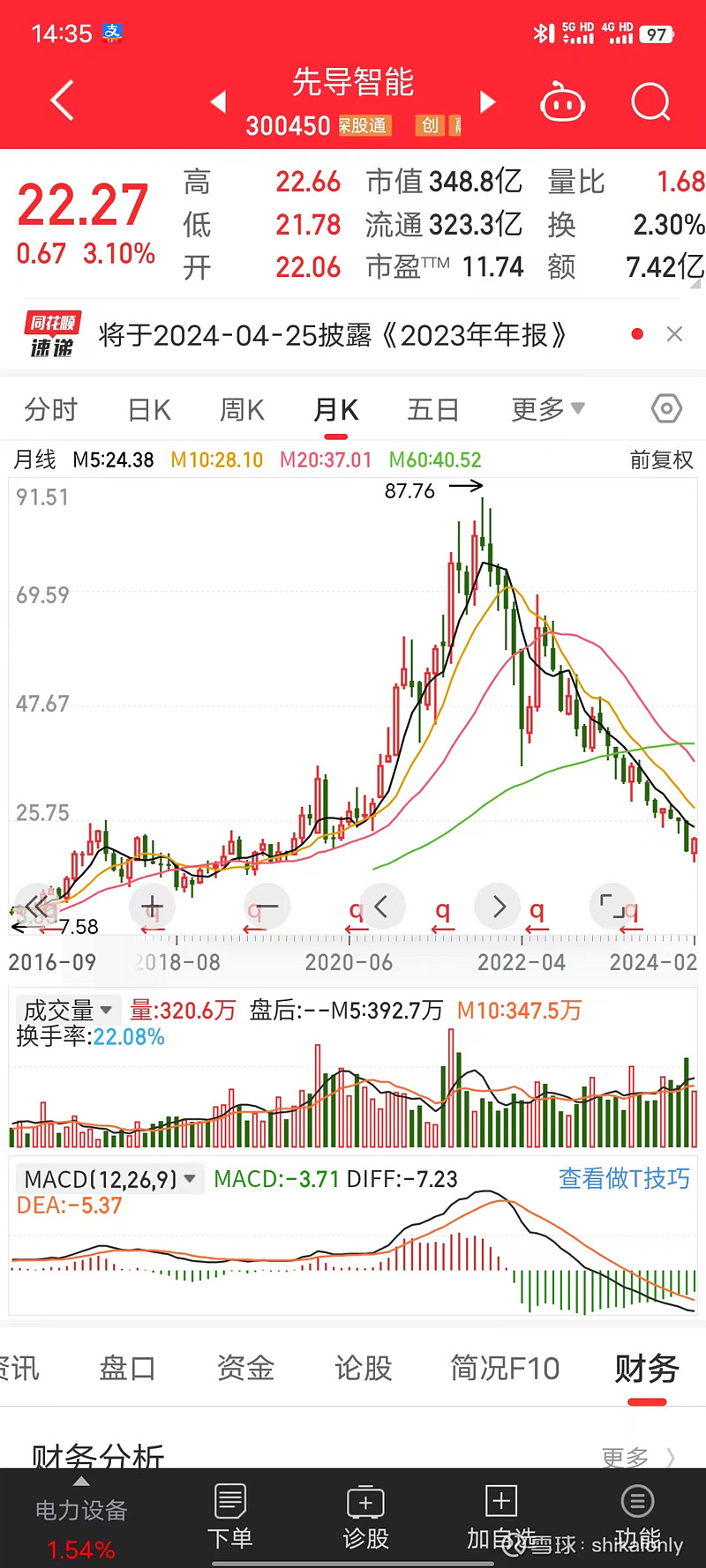The width and height of the screenshot is (706, 1568).
Task: Switch to the 日K chart tab
Action: coord(150,410)
